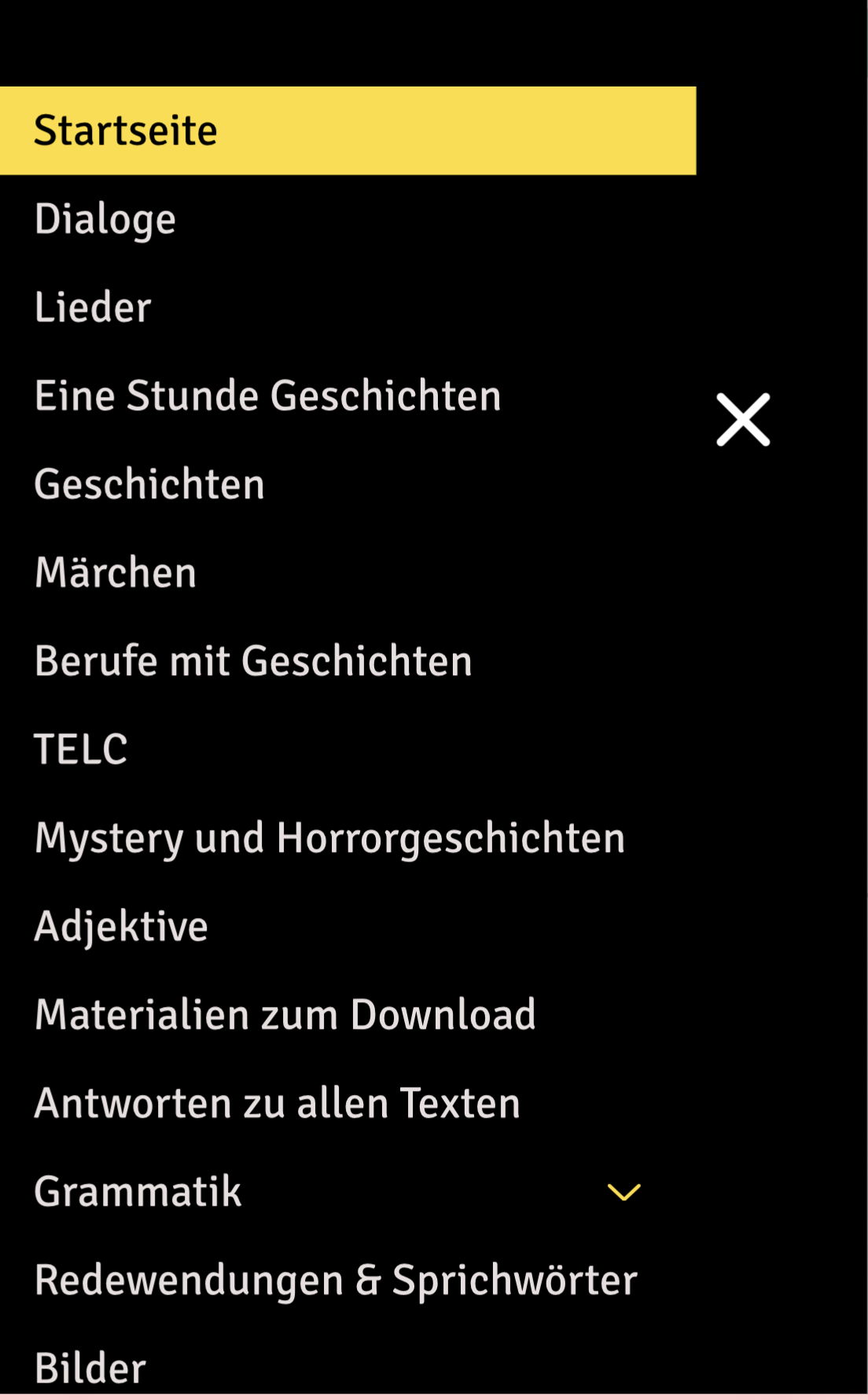Close the navigation menu
This screenshot has width=868, height=1400.
click(x=743, y=420)
